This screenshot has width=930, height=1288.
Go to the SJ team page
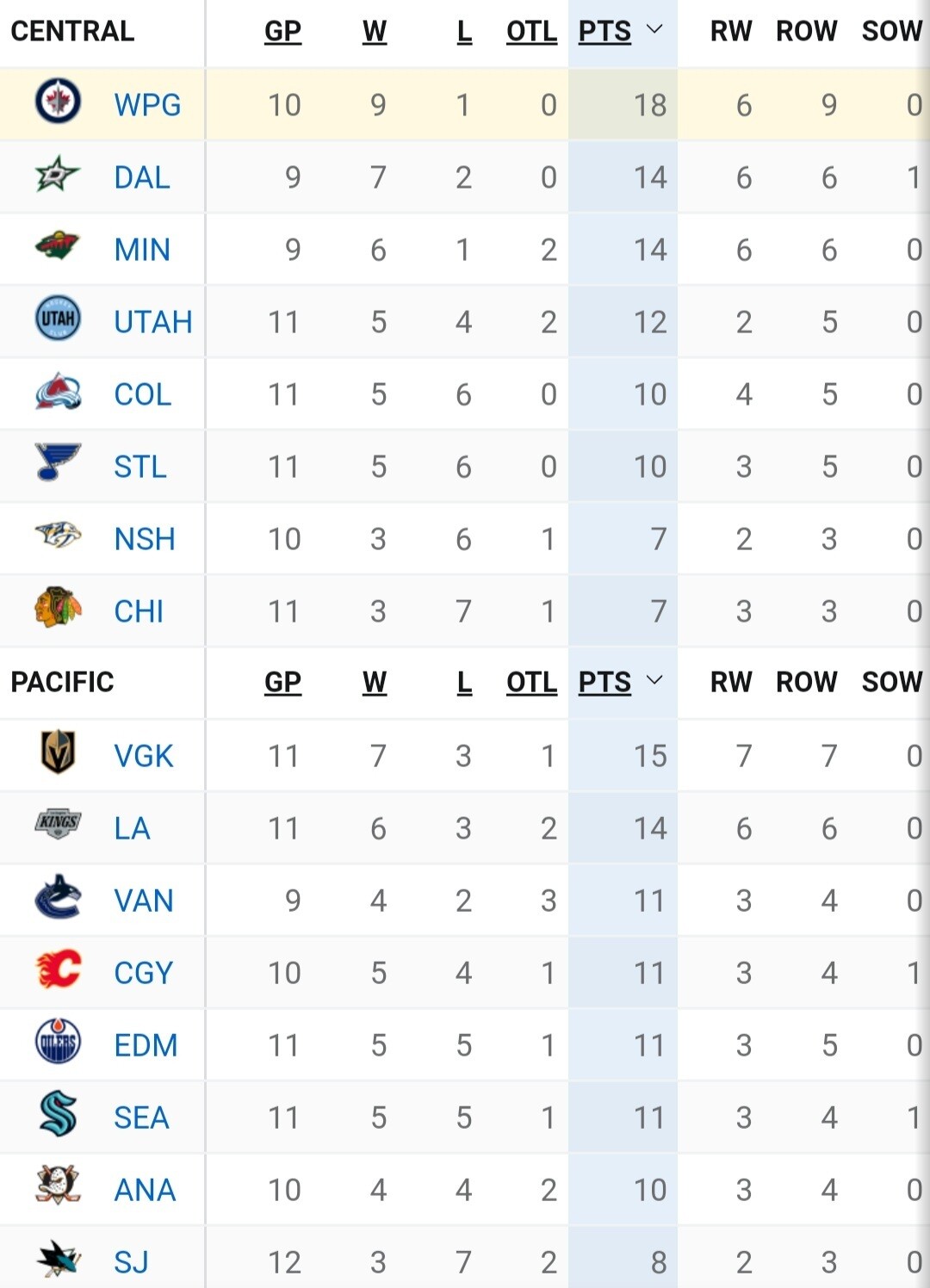click(x=131, y=1262)
